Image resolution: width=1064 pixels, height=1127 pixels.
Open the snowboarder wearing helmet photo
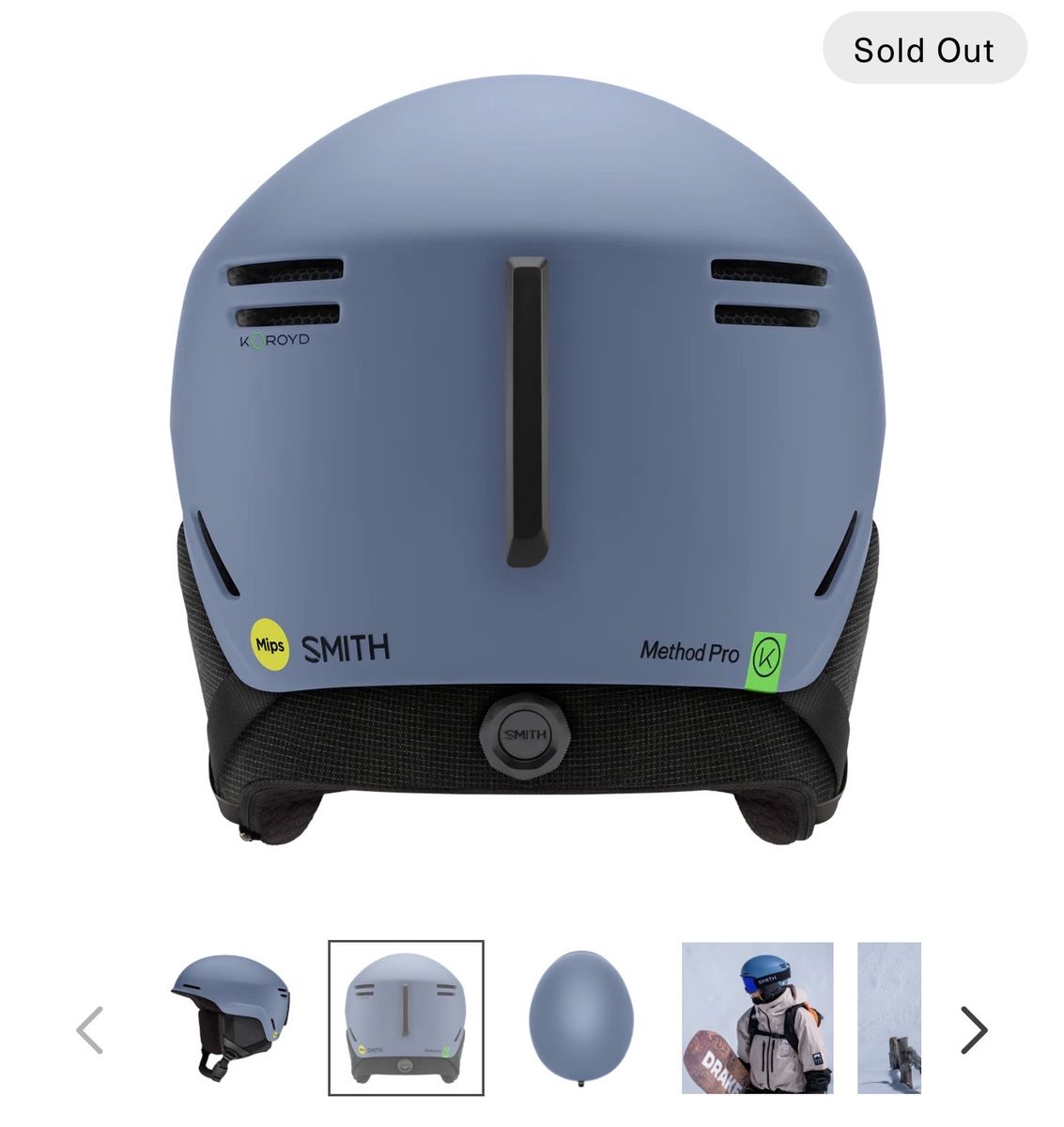[x=757, y=1018]
